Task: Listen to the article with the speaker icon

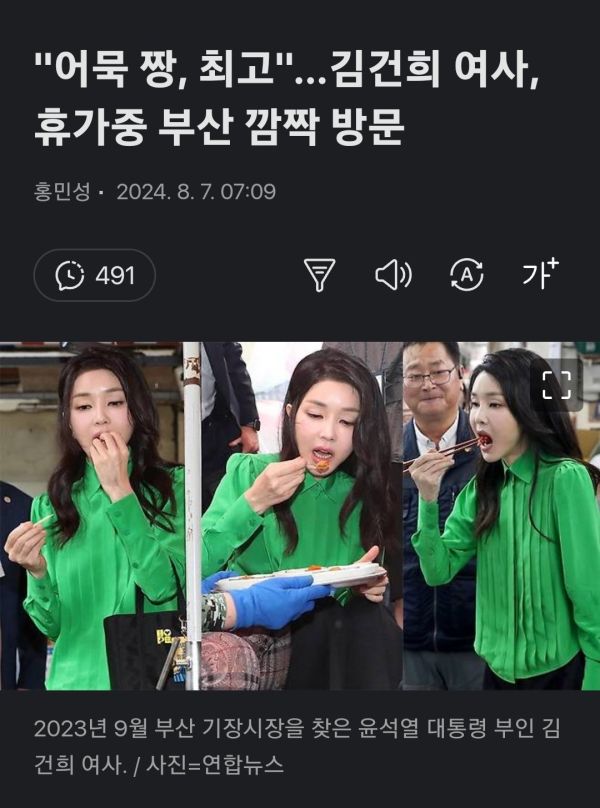Action: 392,275
